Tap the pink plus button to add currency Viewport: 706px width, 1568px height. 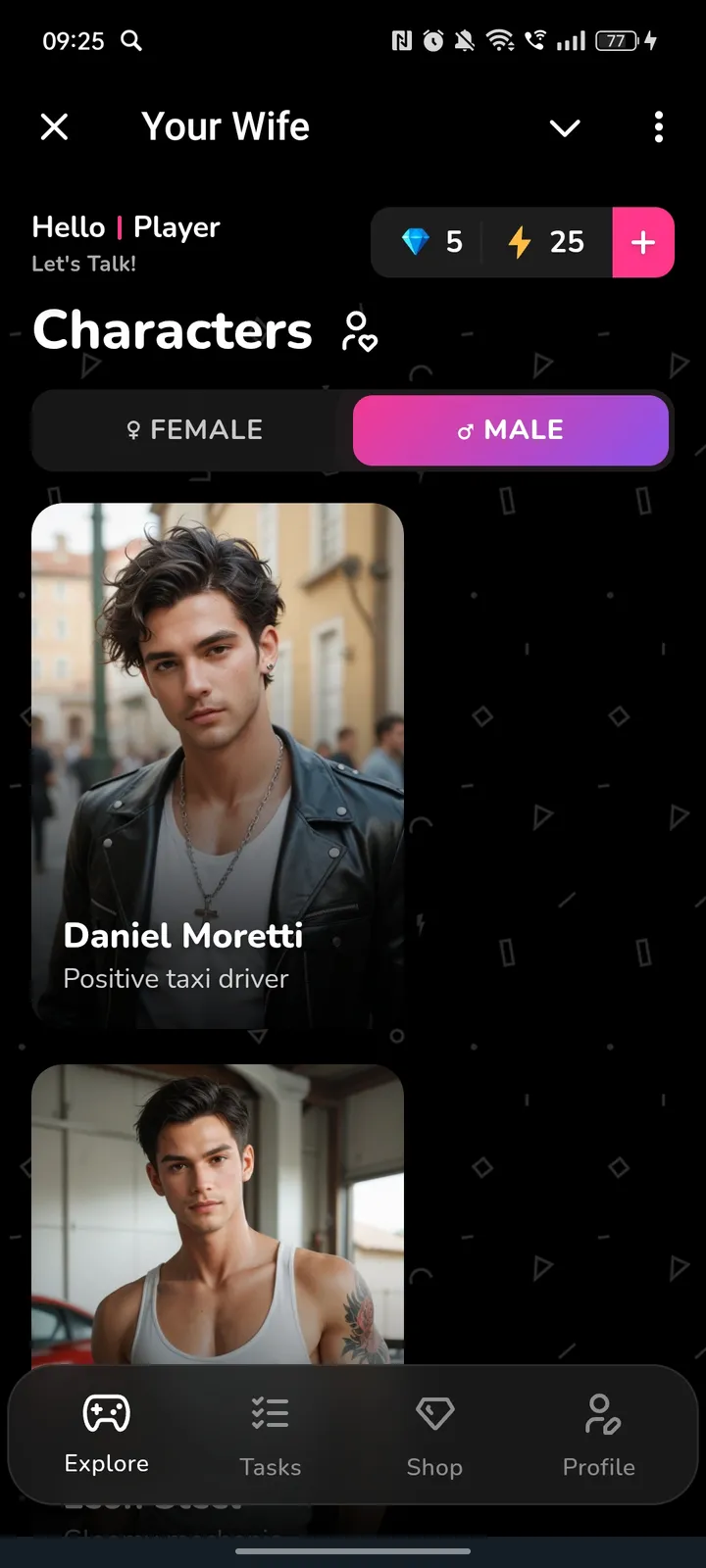point(643,242)
